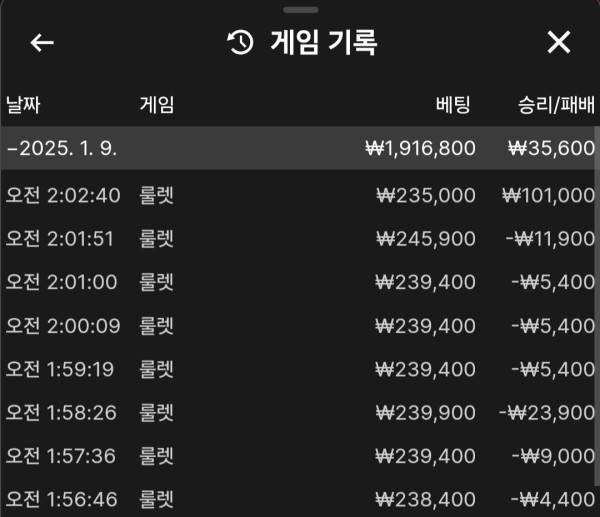Go back using the arrow icon
This screenshot has width=600, height=517.
point(42,42)
